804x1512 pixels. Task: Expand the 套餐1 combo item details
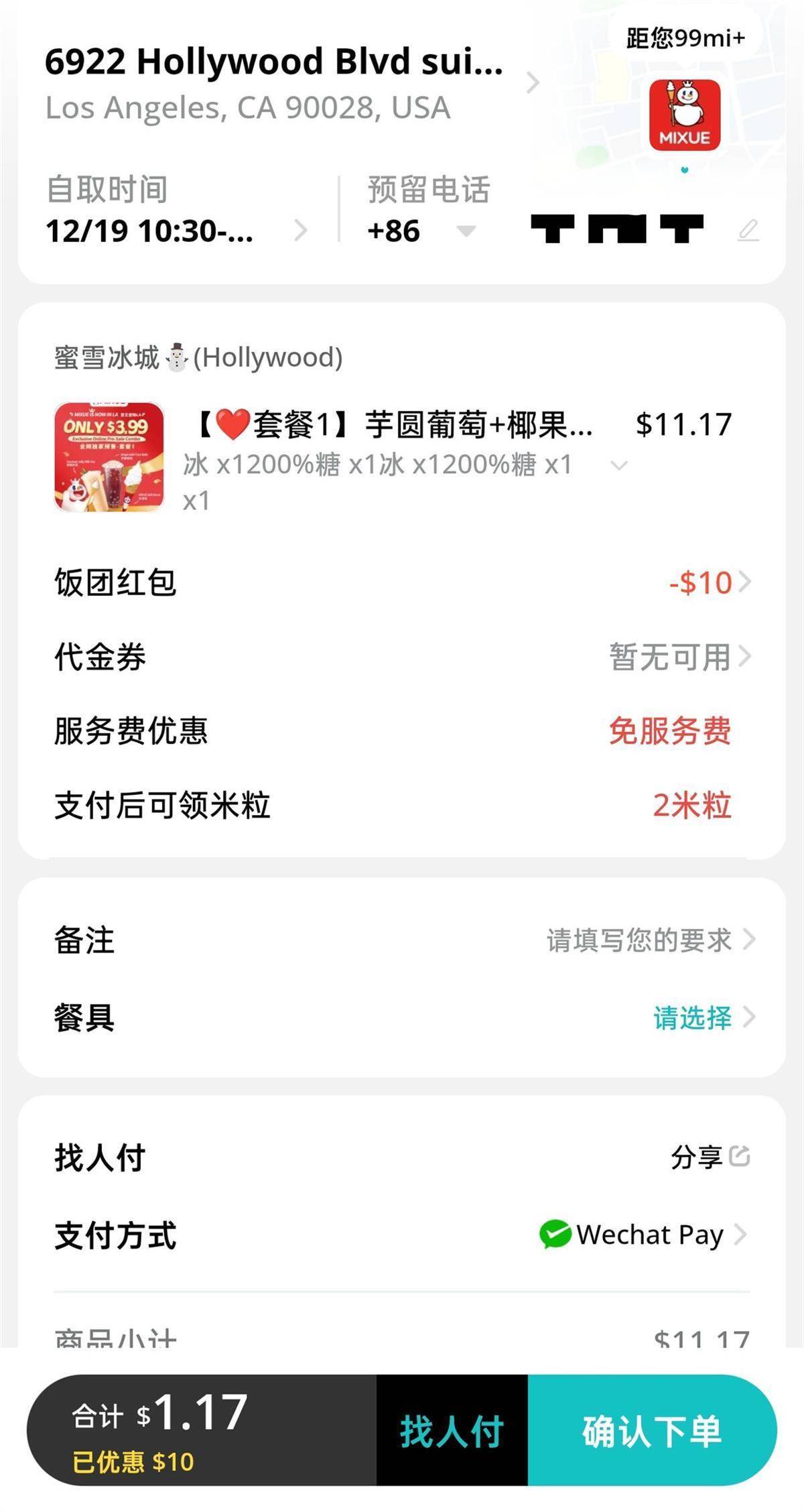point(619,465)
